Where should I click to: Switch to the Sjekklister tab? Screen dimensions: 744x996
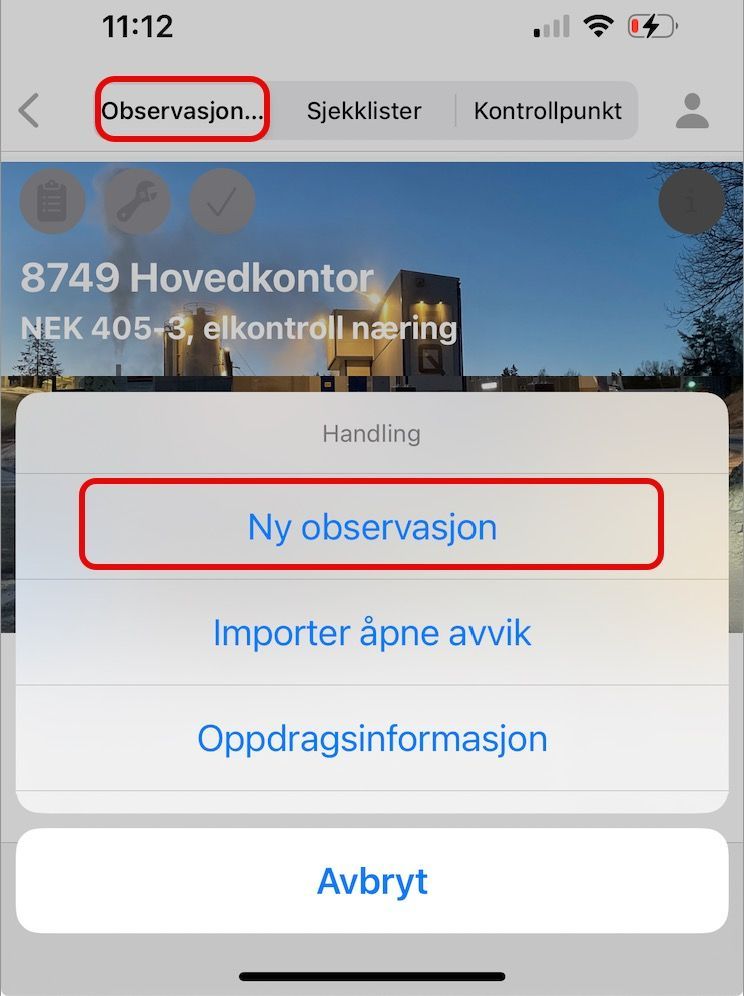click(x=364, y=111)
